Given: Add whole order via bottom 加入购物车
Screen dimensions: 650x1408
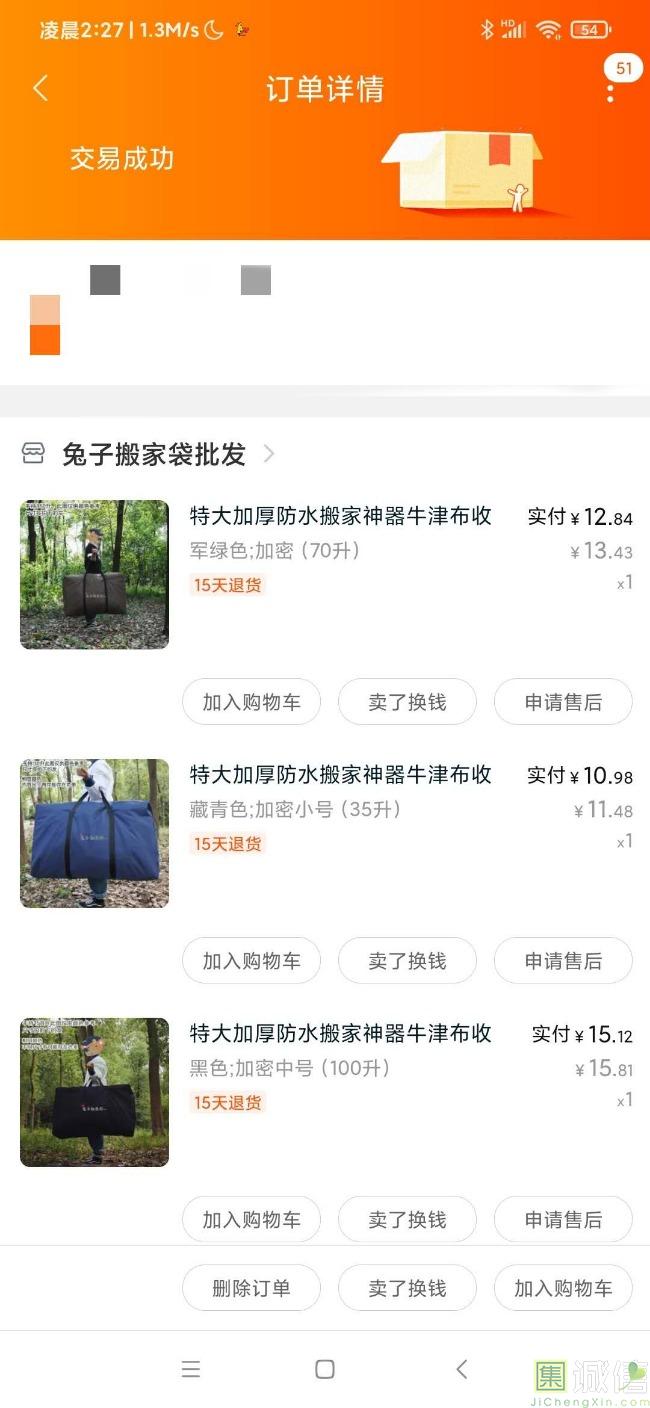Looking at the screenshot, I should (563, 1288).
